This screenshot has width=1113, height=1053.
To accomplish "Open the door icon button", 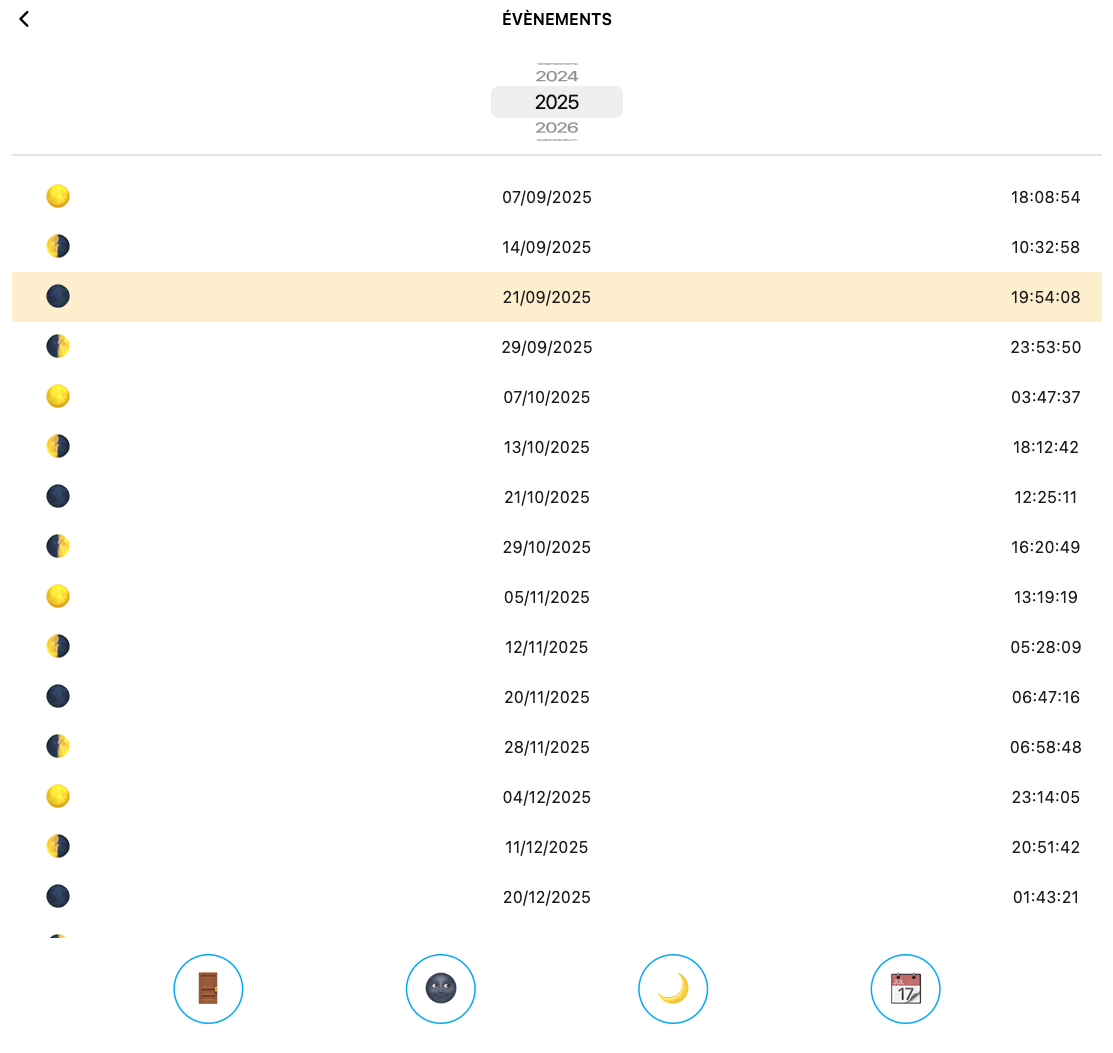I will 208,989.
